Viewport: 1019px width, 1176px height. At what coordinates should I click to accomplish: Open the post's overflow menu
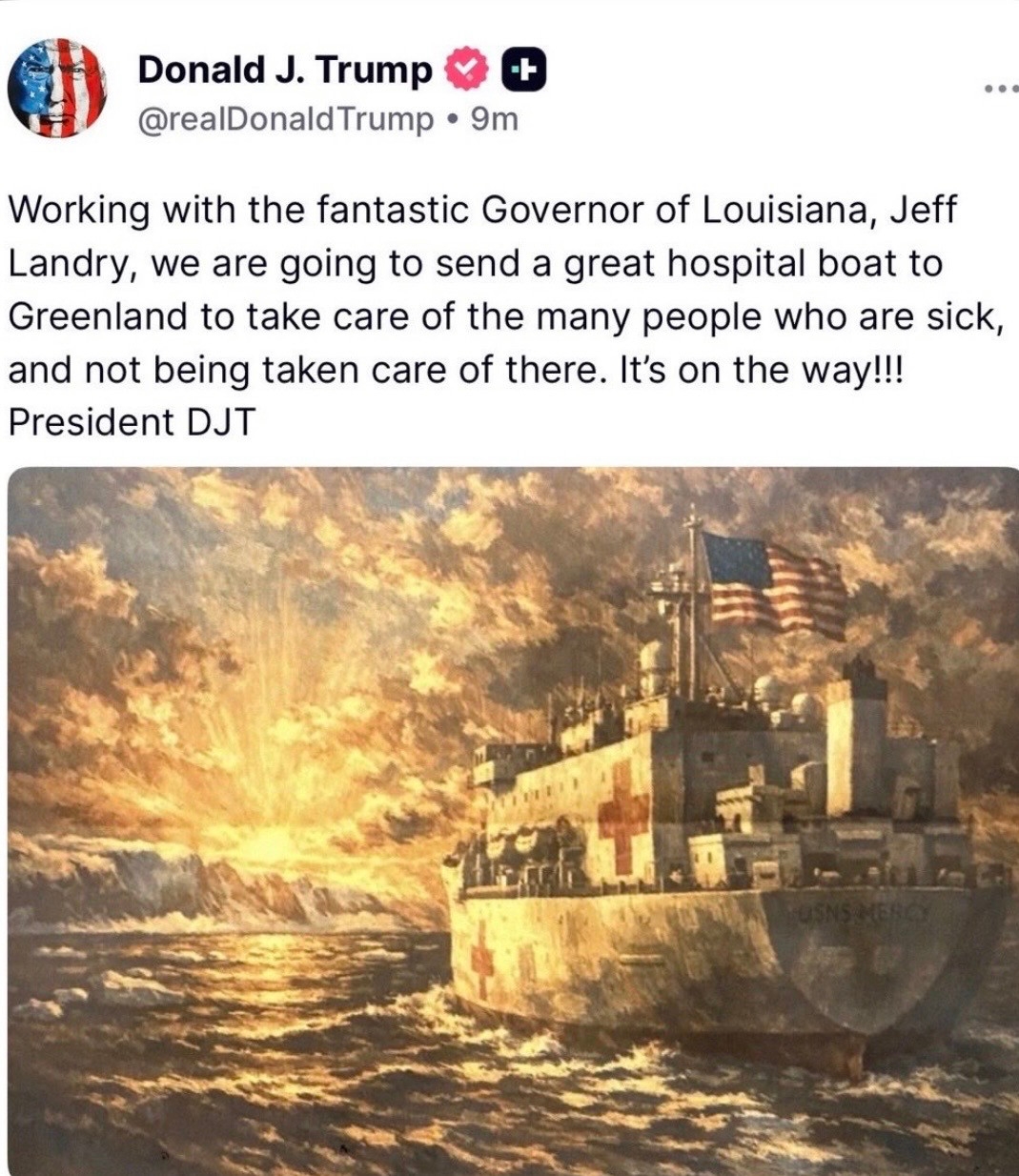pyautogui.click(x=1001, y=90)
